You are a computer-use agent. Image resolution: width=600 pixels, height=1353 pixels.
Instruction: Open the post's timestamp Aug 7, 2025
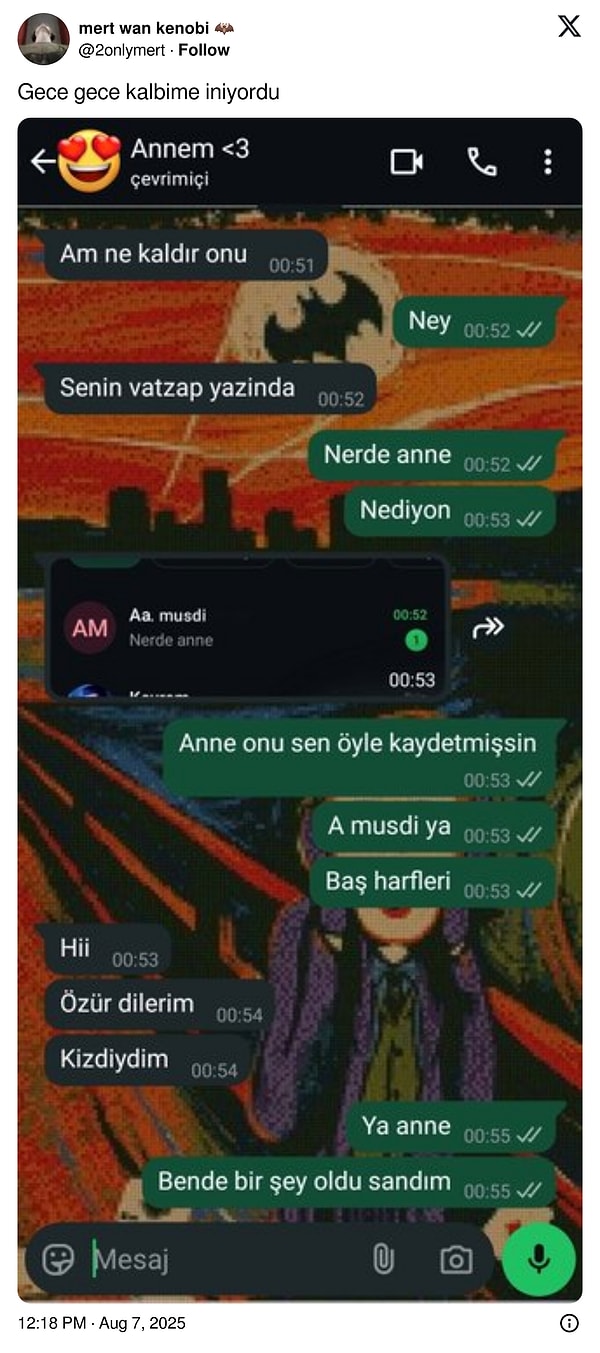101,1323
